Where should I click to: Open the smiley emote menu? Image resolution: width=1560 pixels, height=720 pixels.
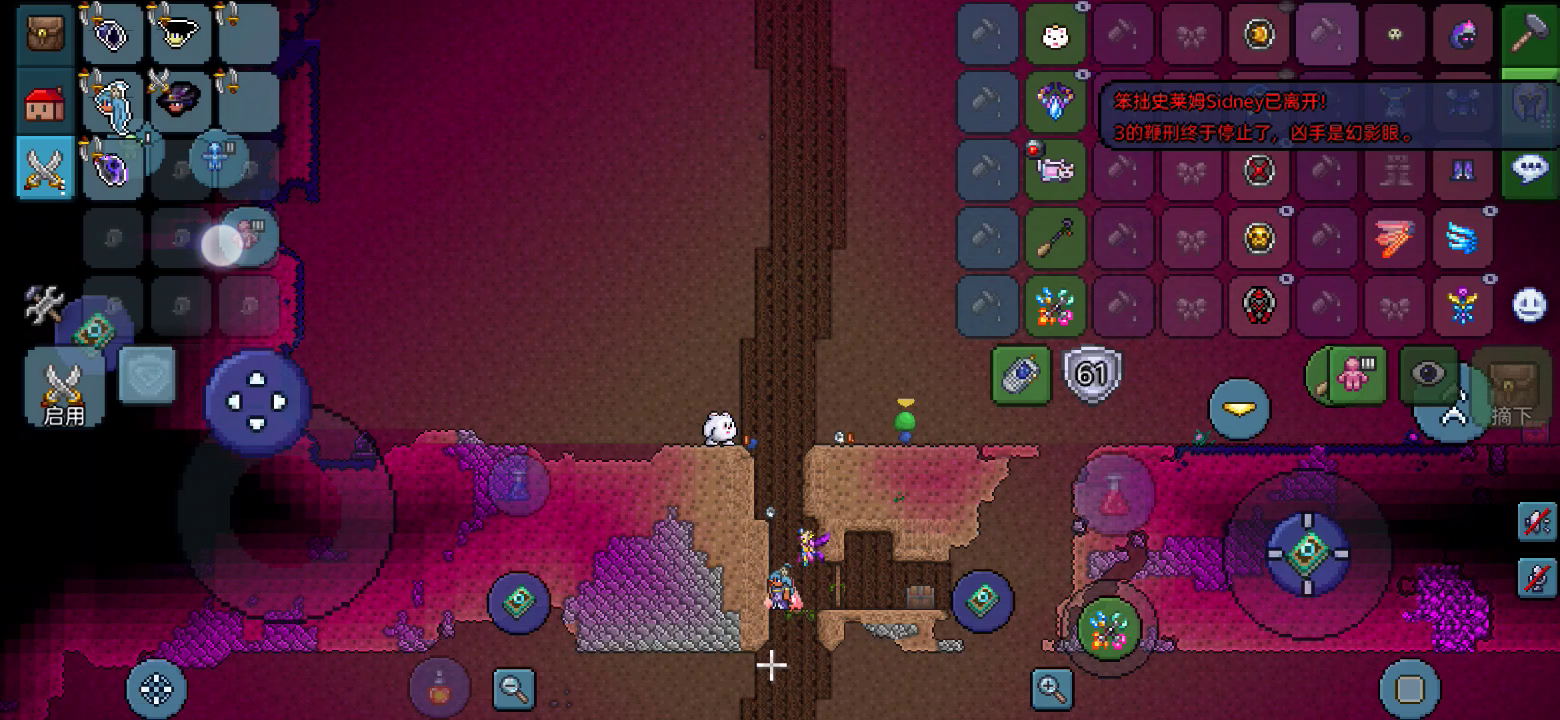coord(1530,305)
